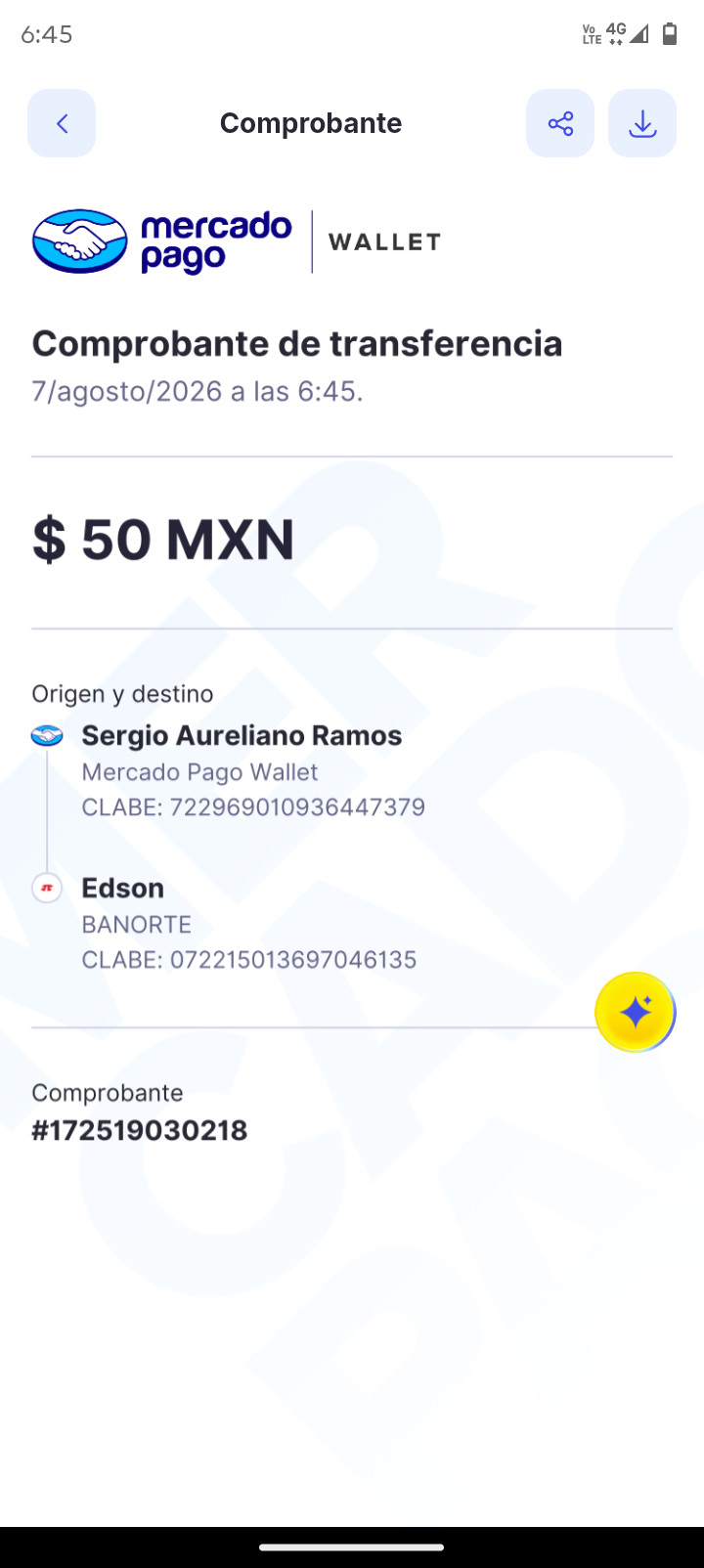Screen dimensions: 704x1568
Task: Download the receipt
Action: click(642, 123)
